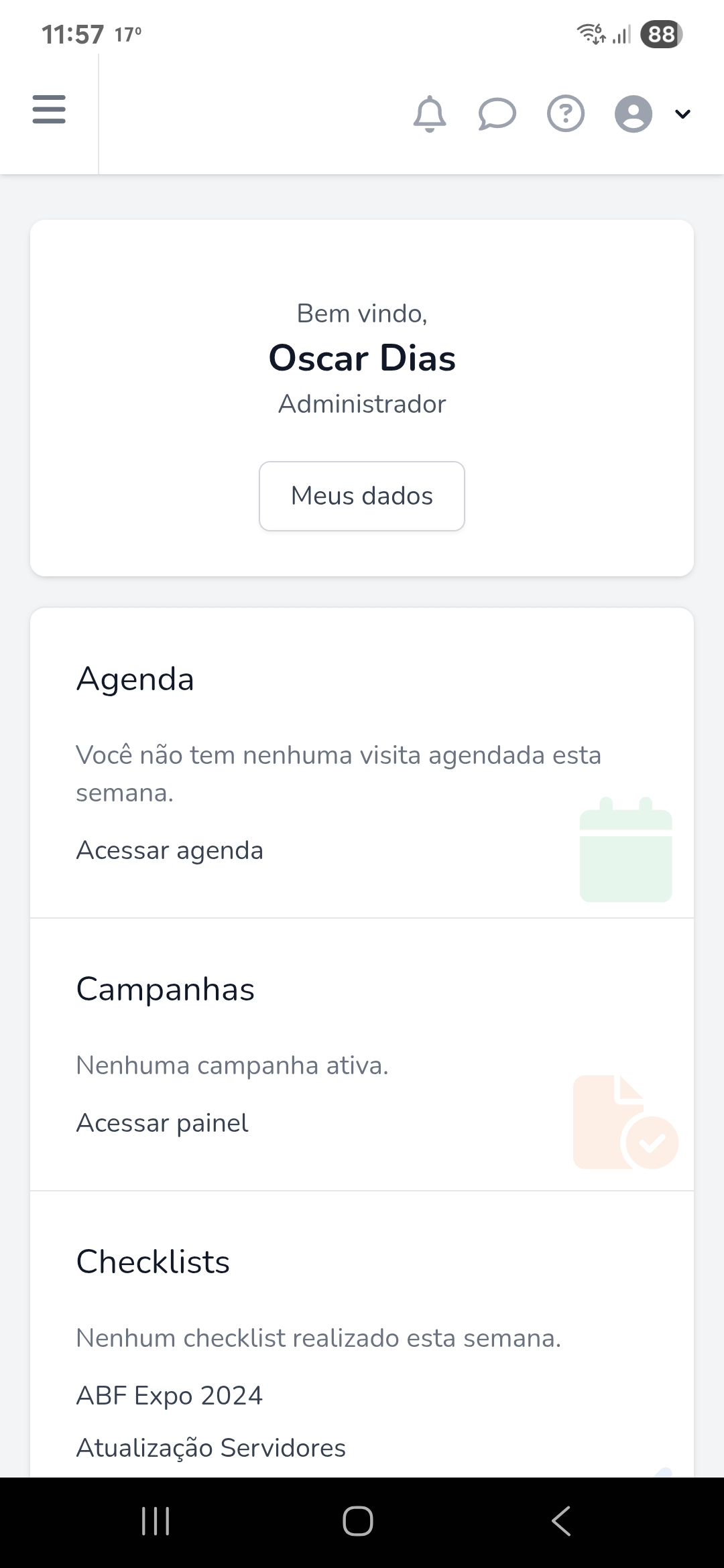Open the help question mark icon
Screen dimensions: 724x1568
[565, 113]
